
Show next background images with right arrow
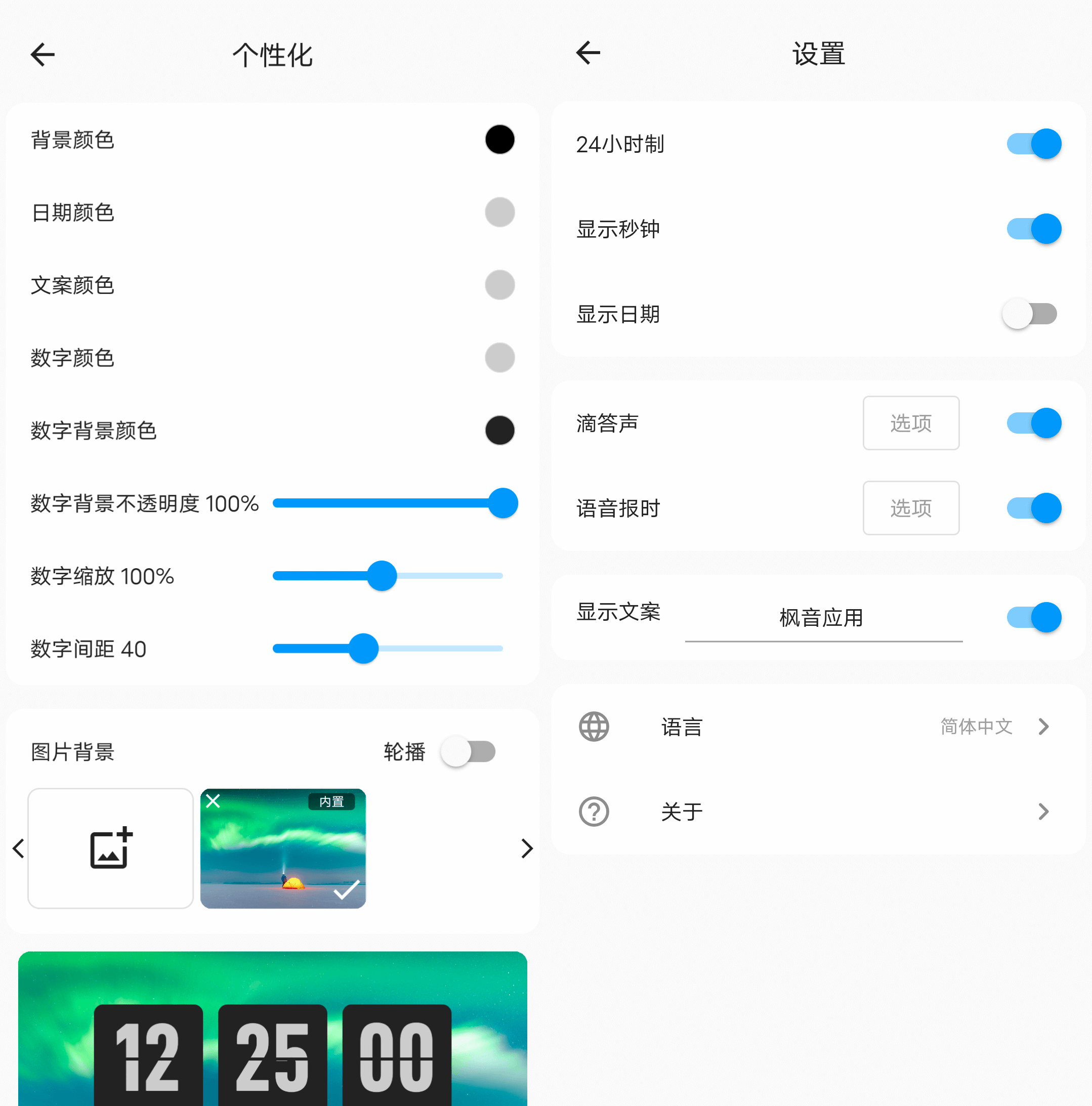click(x=527, y=848)
